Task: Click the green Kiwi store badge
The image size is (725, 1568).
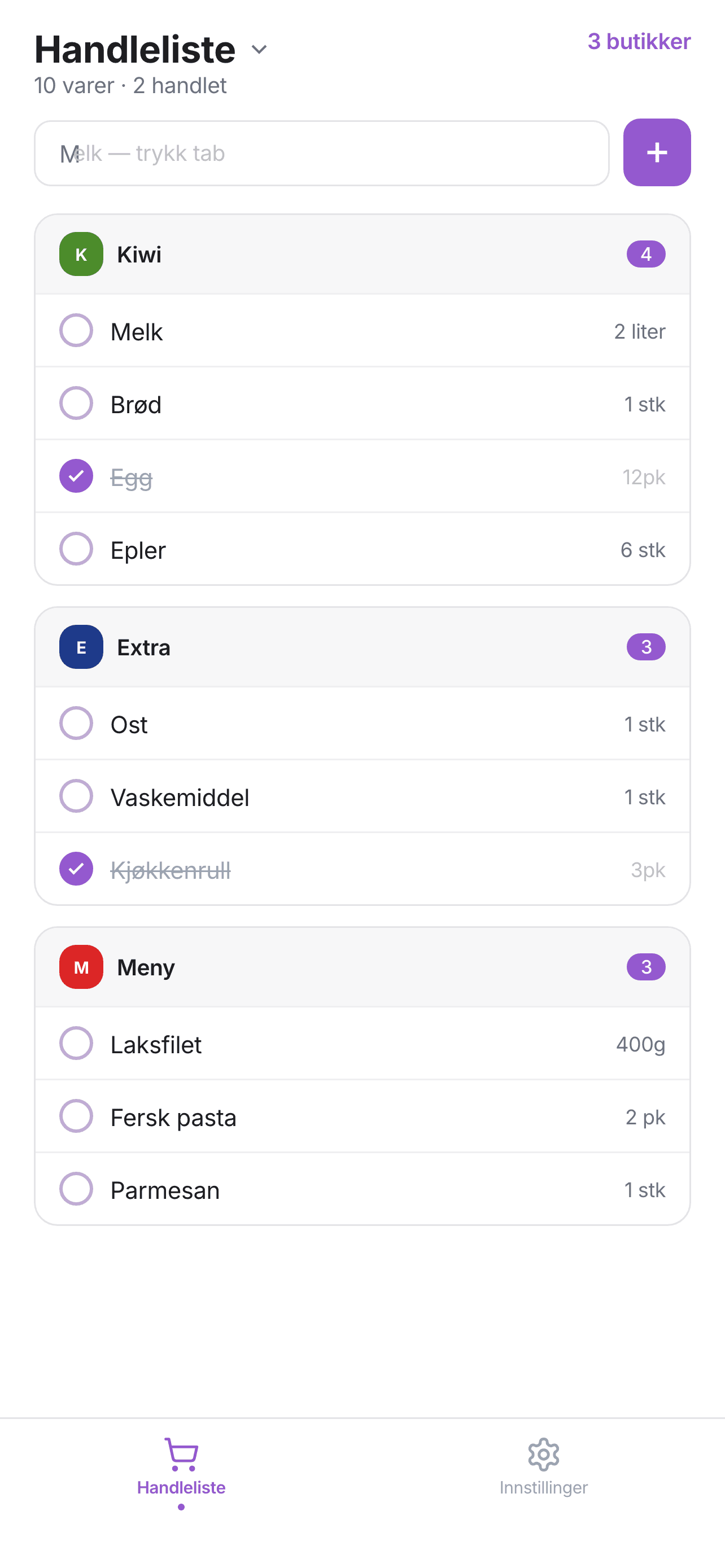Action: tap(80, 255)
